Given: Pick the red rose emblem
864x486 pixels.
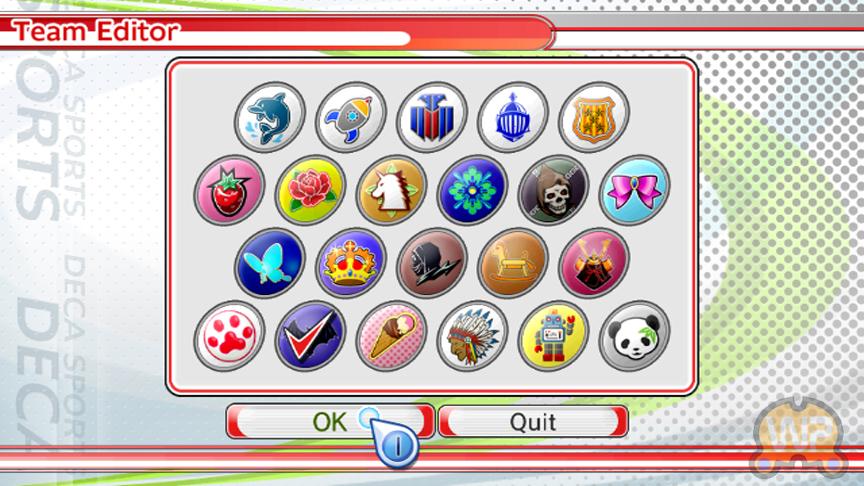Looking at the screenshot, I should (310, 190).
